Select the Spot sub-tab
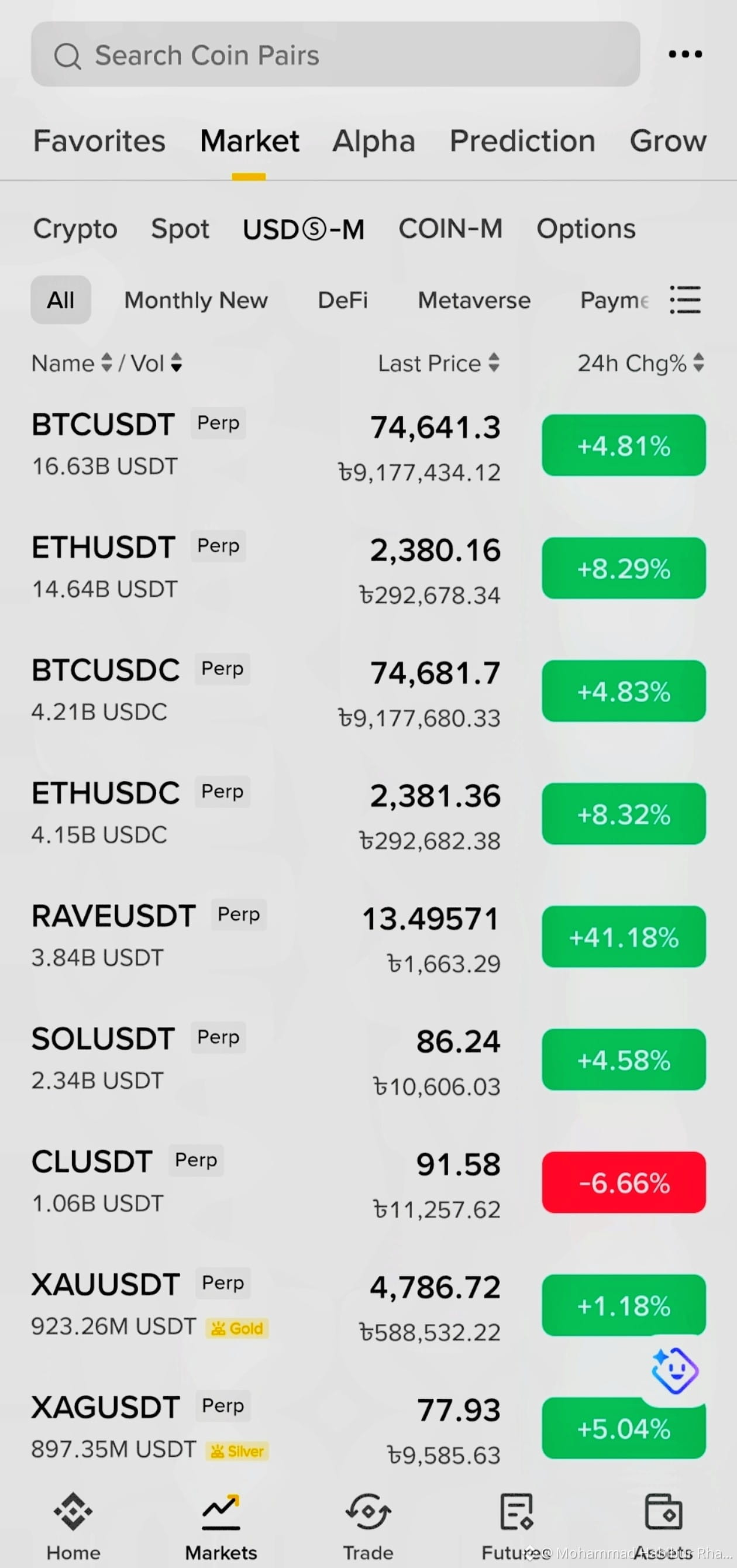 coord(180,229)
